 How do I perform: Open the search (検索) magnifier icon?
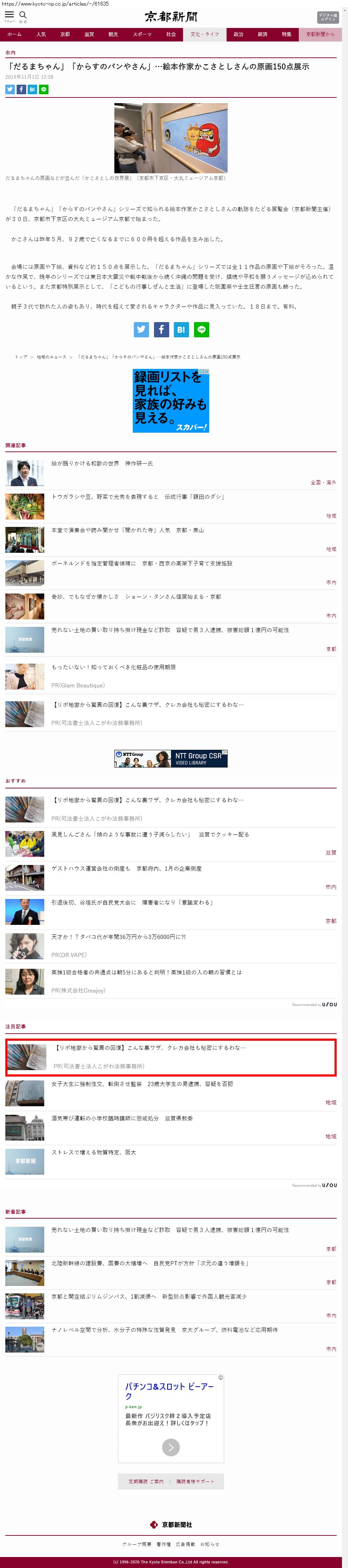tap(23, 16)
